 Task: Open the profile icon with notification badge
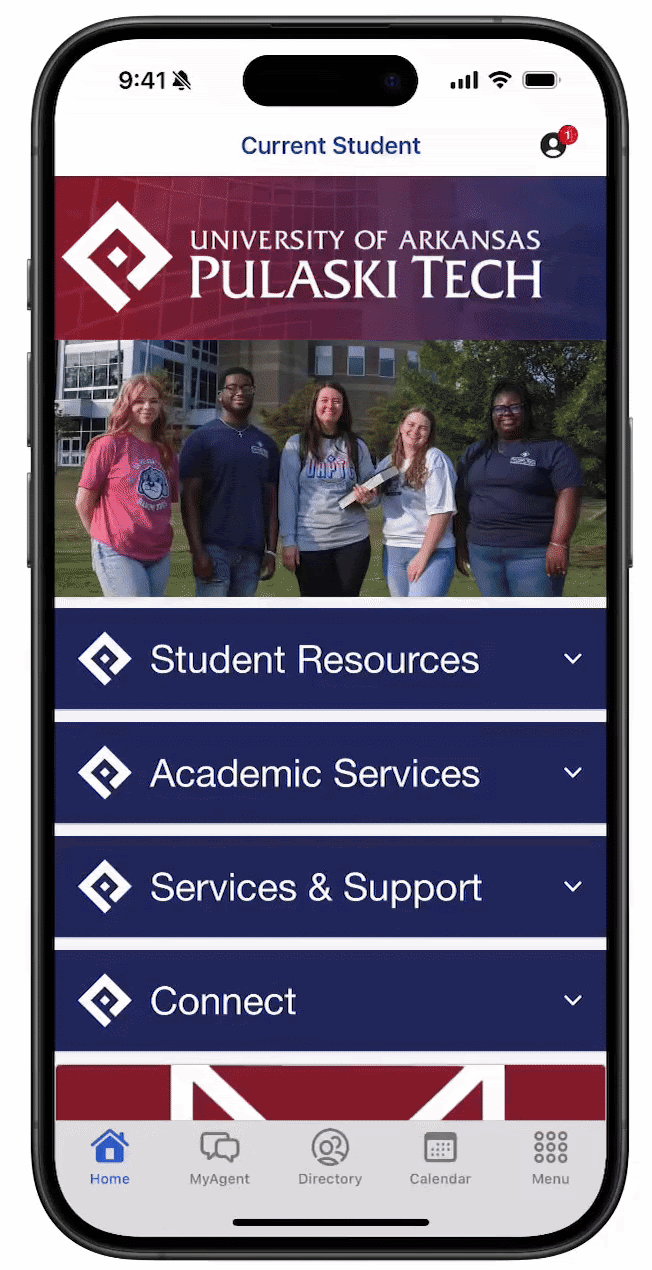554,145
